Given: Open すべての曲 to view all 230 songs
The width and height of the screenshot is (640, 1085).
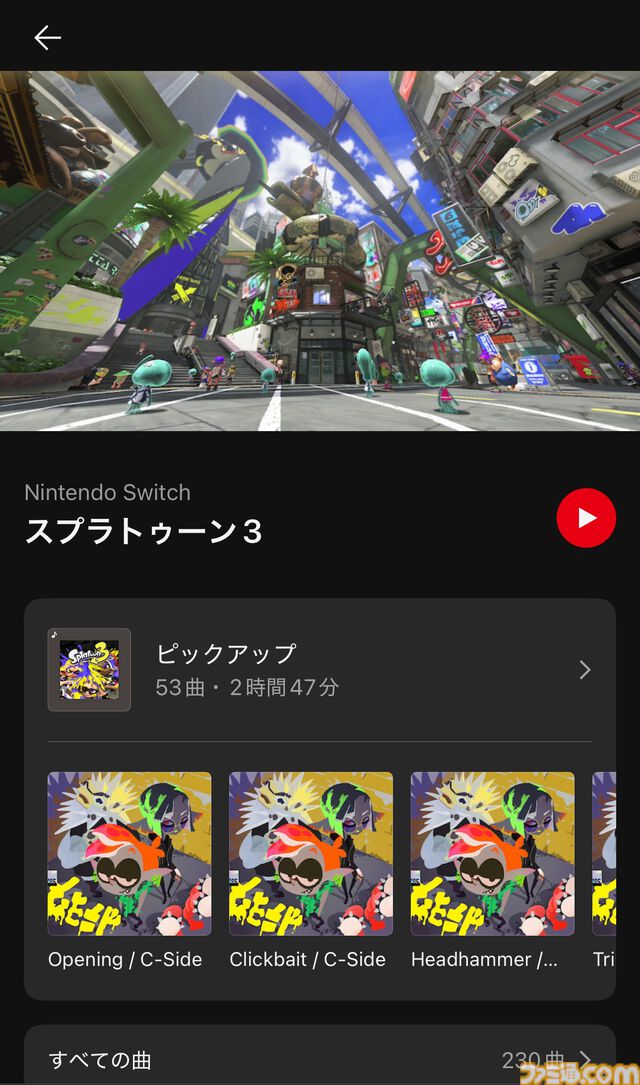Looking at the screenshot, I should pyautogui.click(x=320, y=1059).
